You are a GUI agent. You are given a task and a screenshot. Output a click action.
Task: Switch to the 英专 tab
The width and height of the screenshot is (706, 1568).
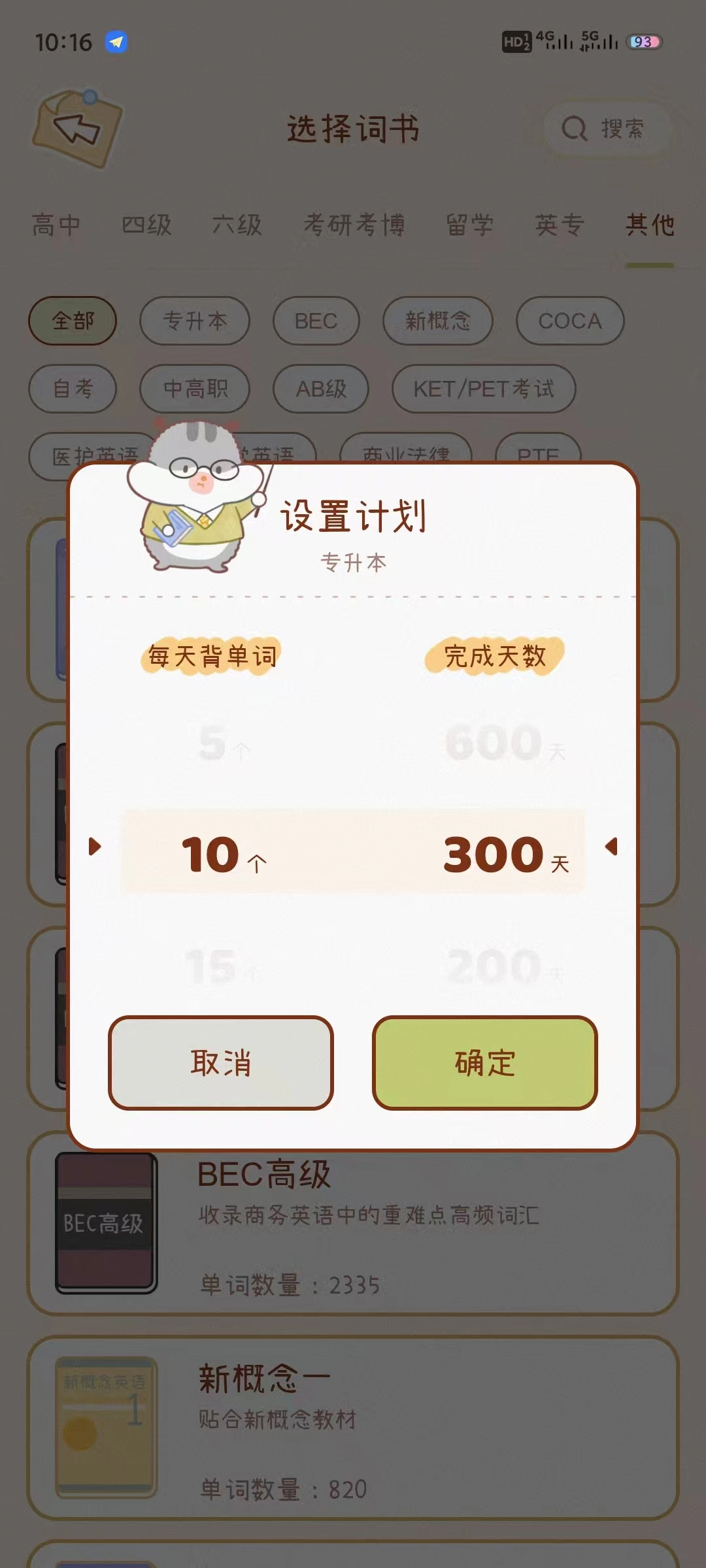tap(559, 225)
